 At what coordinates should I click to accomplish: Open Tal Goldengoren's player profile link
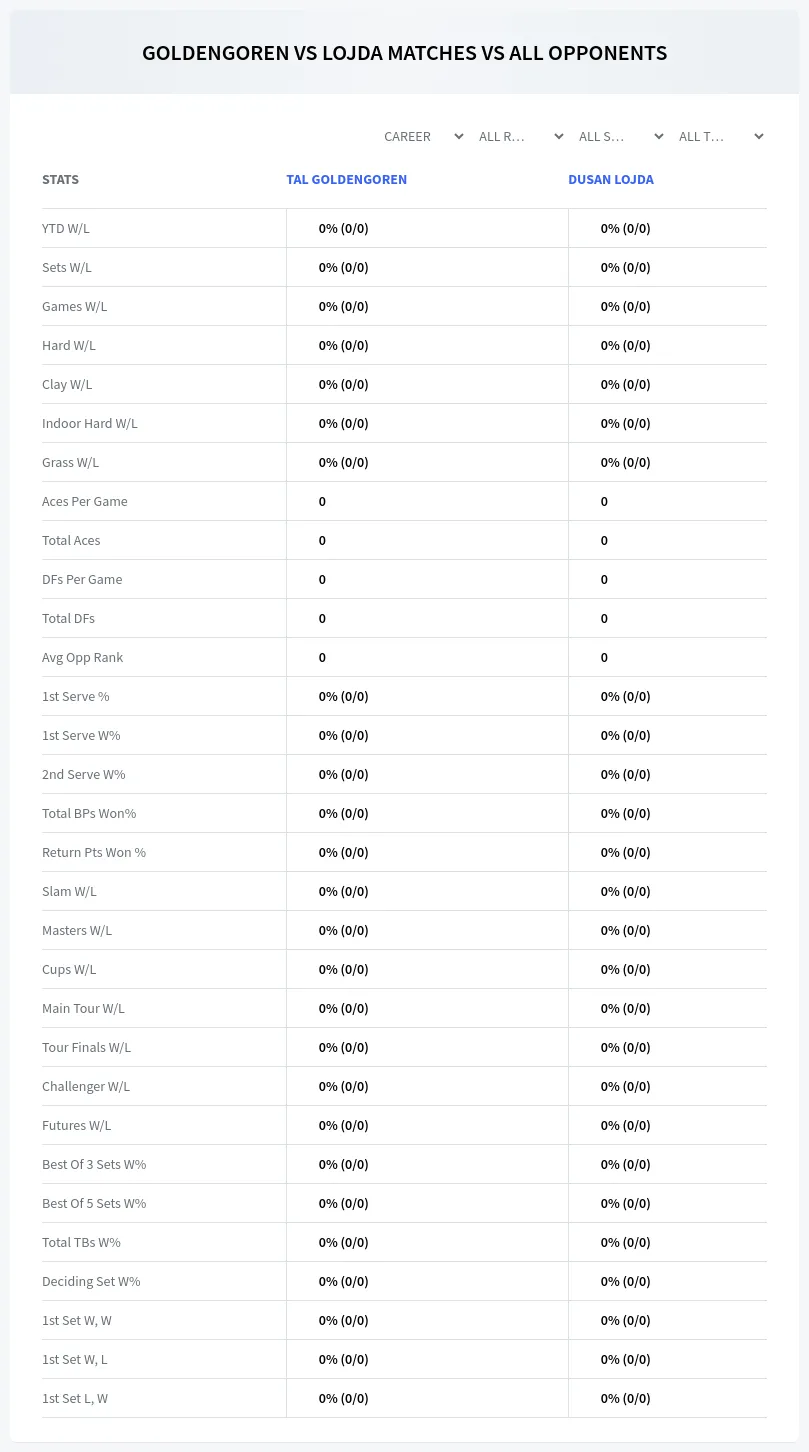click(x=346, y=180)
